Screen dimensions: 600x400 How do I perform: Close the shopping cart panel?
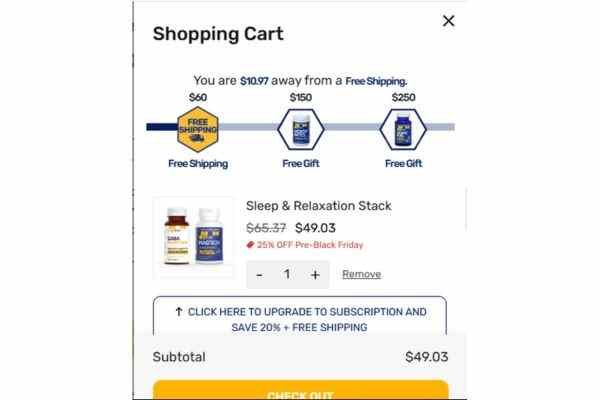pos(448,21)
